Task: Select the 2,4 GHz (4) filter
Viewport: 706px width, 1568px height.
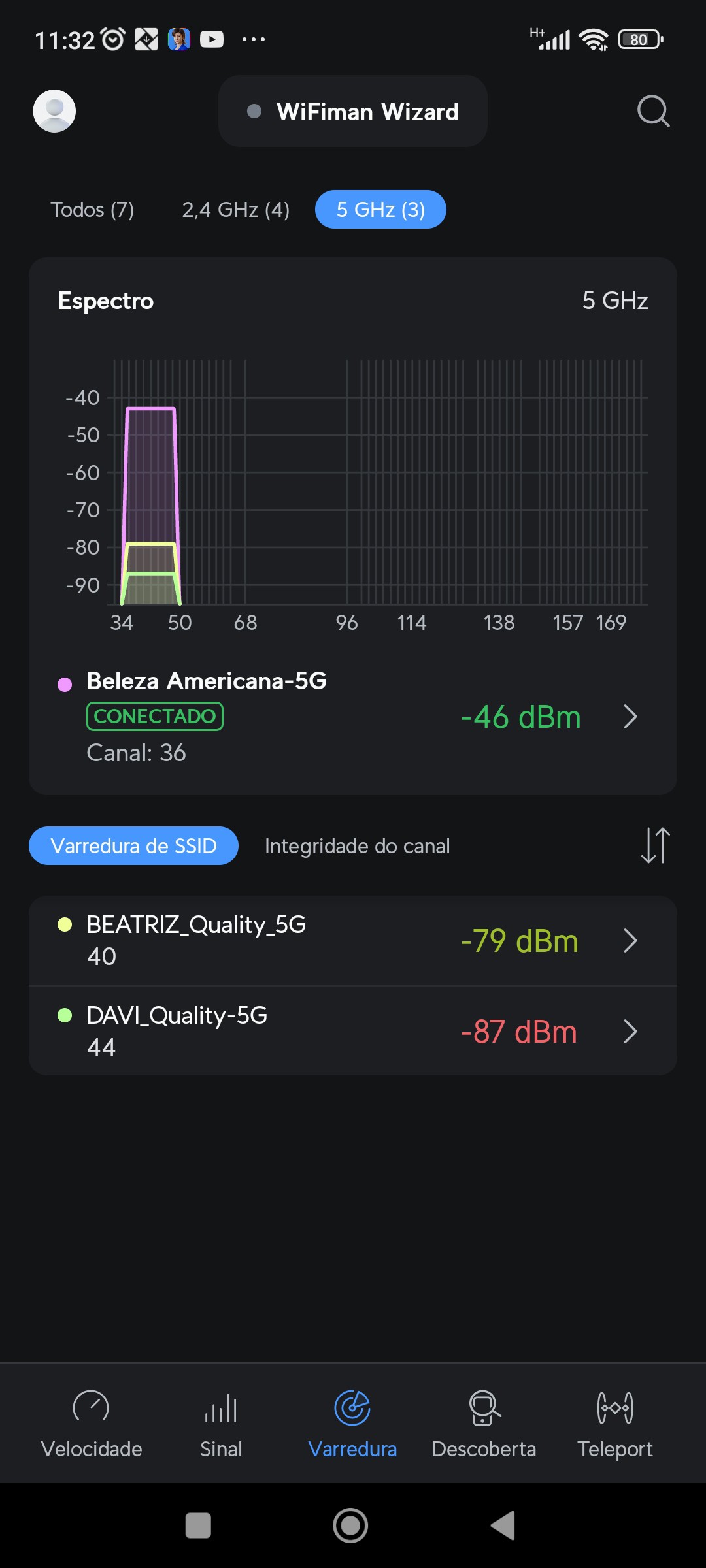Action: (x=235, y=210)
